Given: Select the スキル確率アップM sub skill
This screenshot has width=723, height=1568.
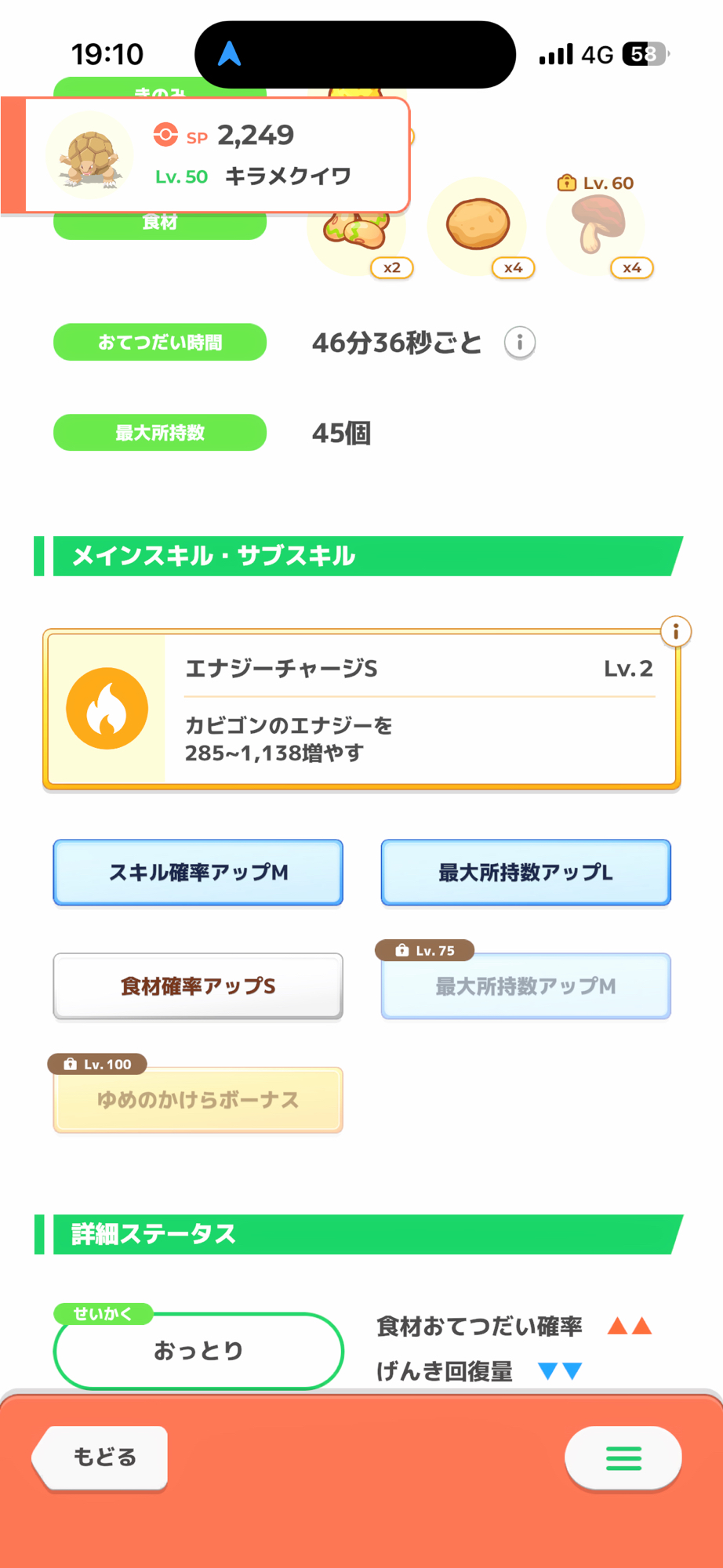Looking at the screenshot, I should (198, 872).
